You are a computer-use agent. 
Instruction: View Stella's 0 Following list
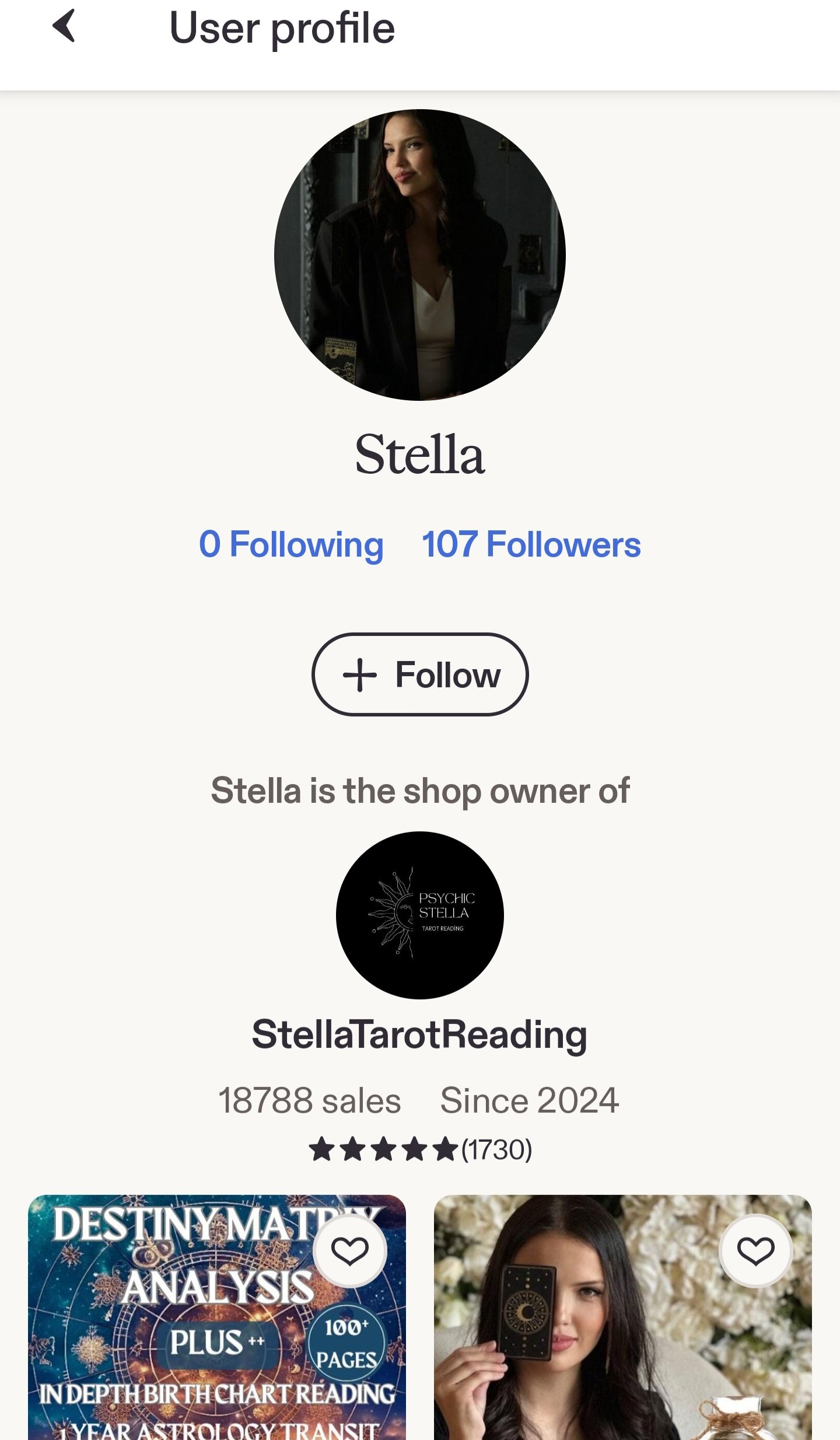coord(290,544)
